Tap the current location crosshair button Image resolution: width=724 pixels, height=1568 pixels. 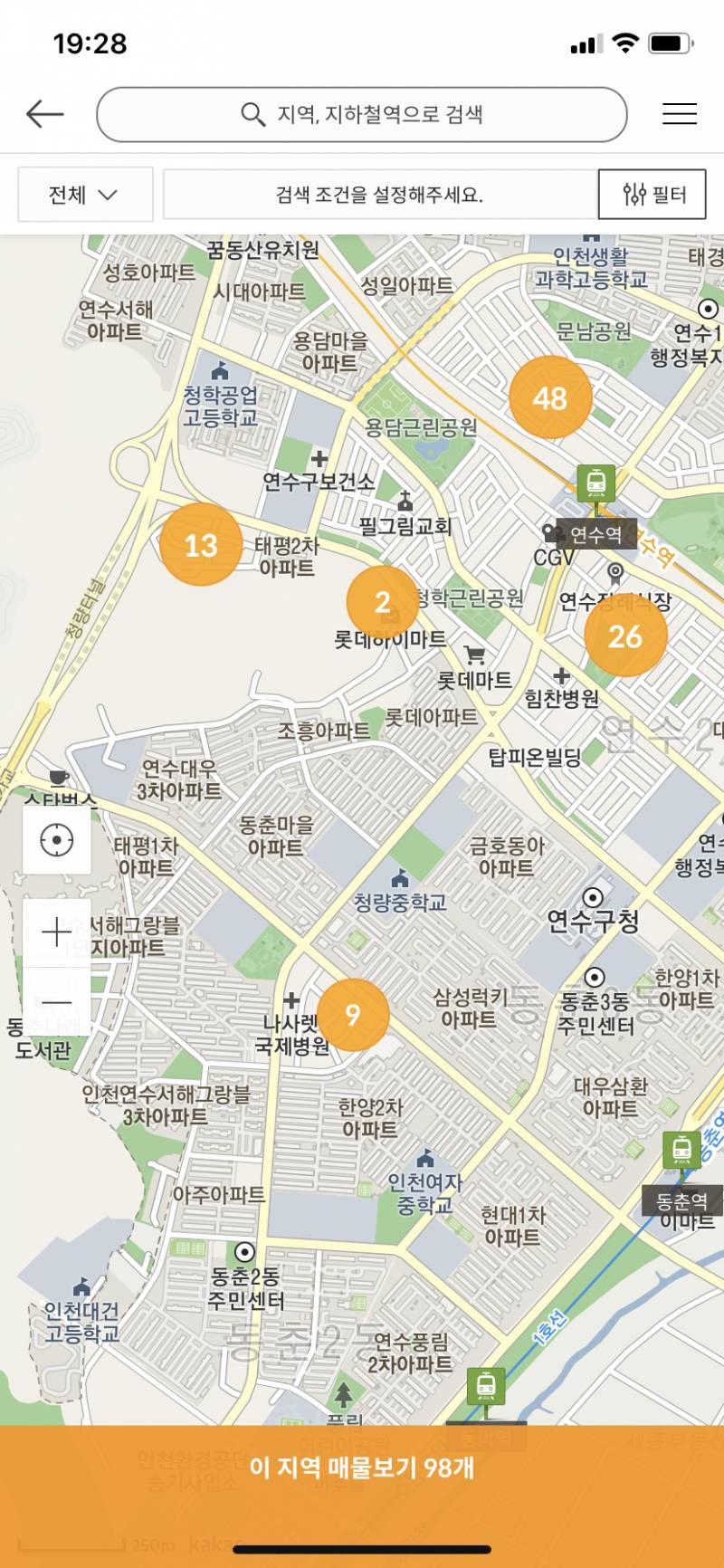click(x=57, y=839)
